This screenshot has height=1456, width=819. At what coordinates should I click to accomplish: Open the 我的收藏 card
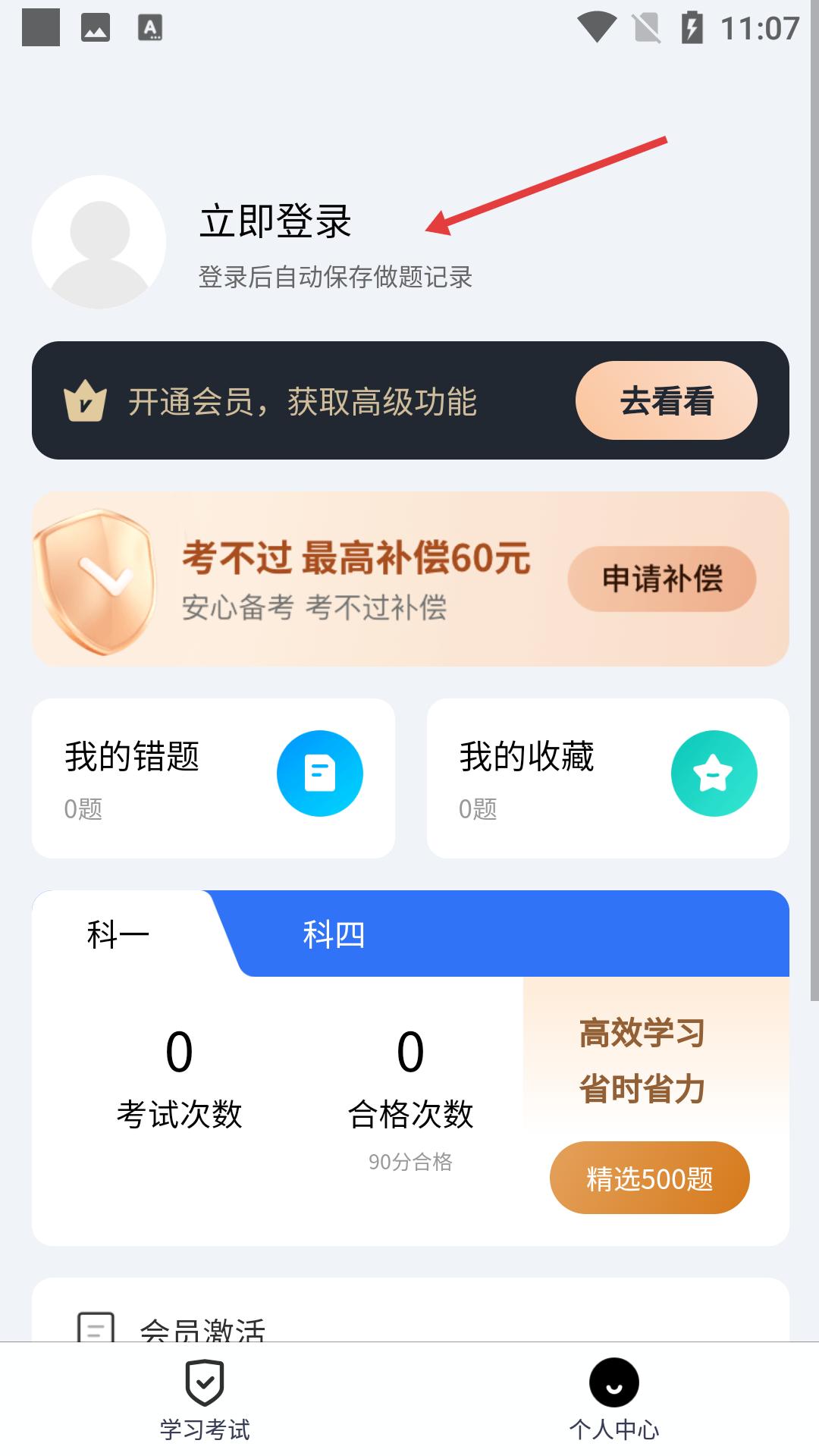click(x=607, y=778)
